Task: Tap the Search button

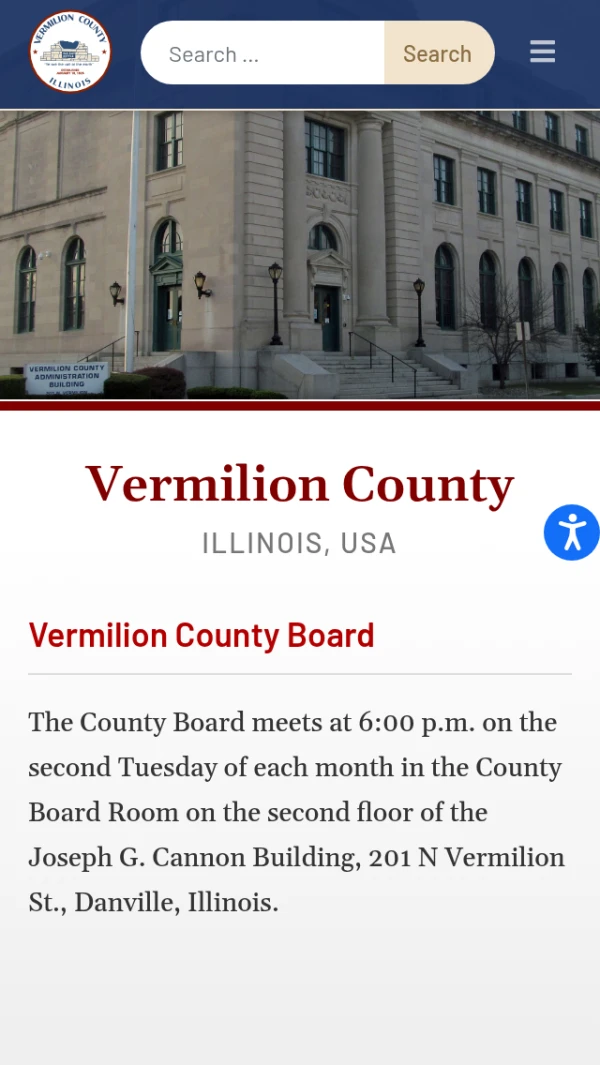Action: 437,54
